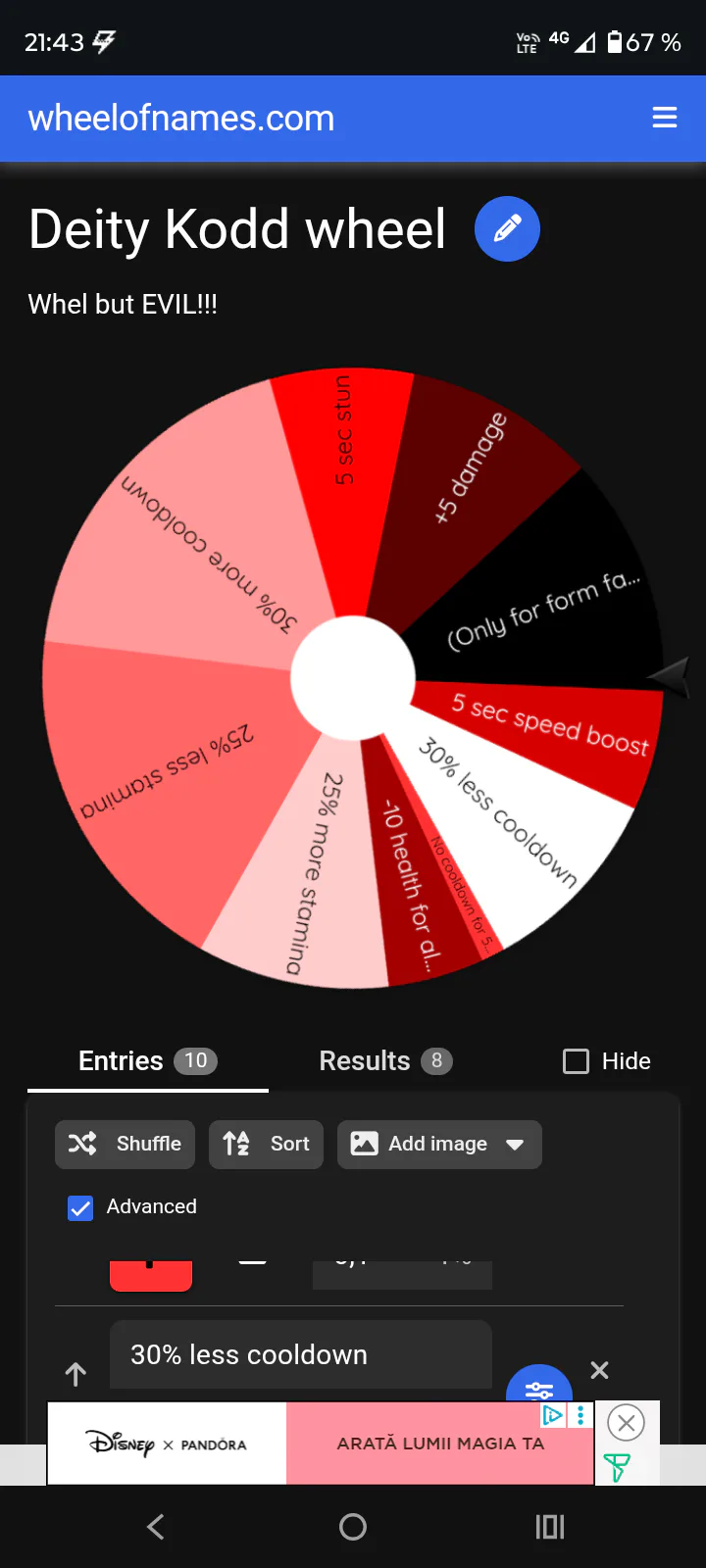Move '30% less cooldown' entry up

click(76, 1374)
